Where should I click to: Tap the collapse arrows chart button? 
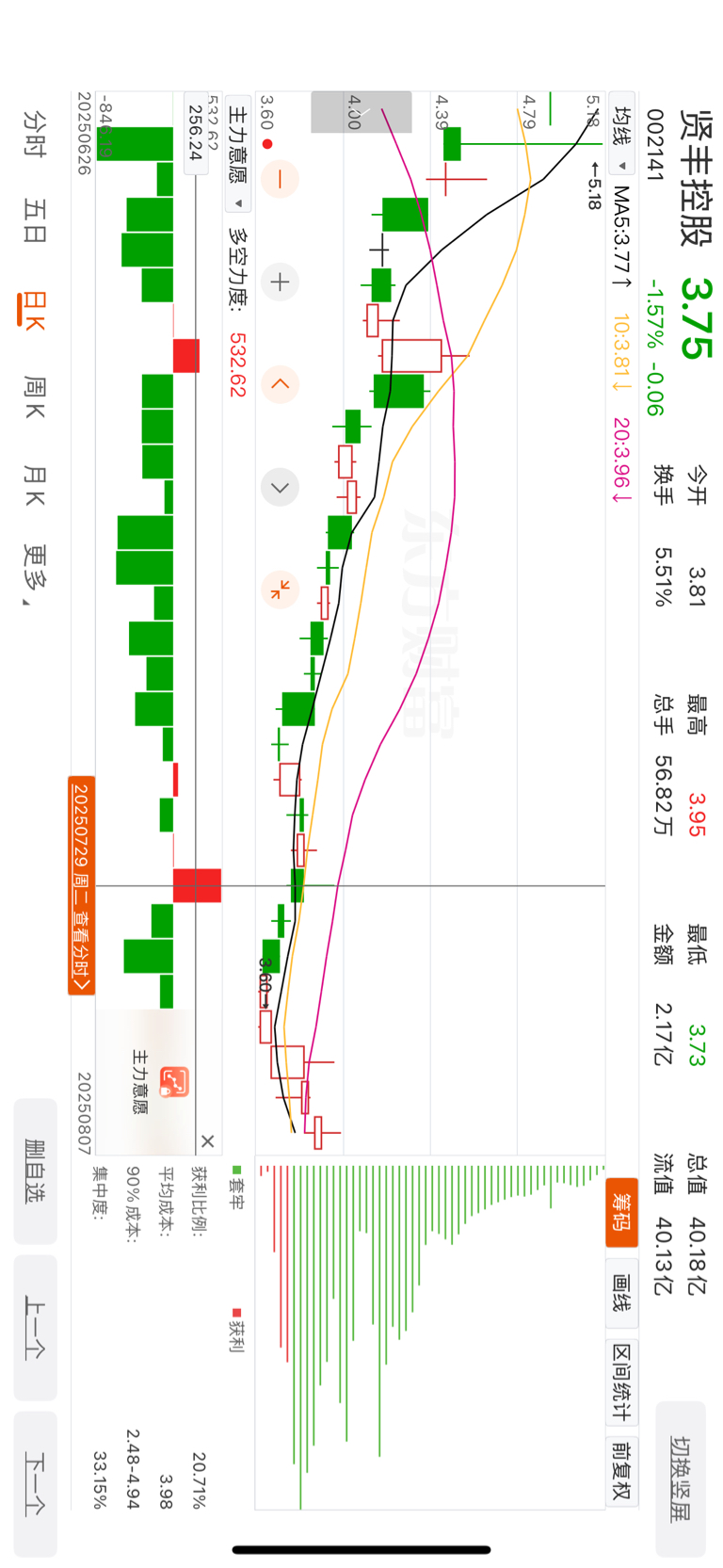pos(280,590)
